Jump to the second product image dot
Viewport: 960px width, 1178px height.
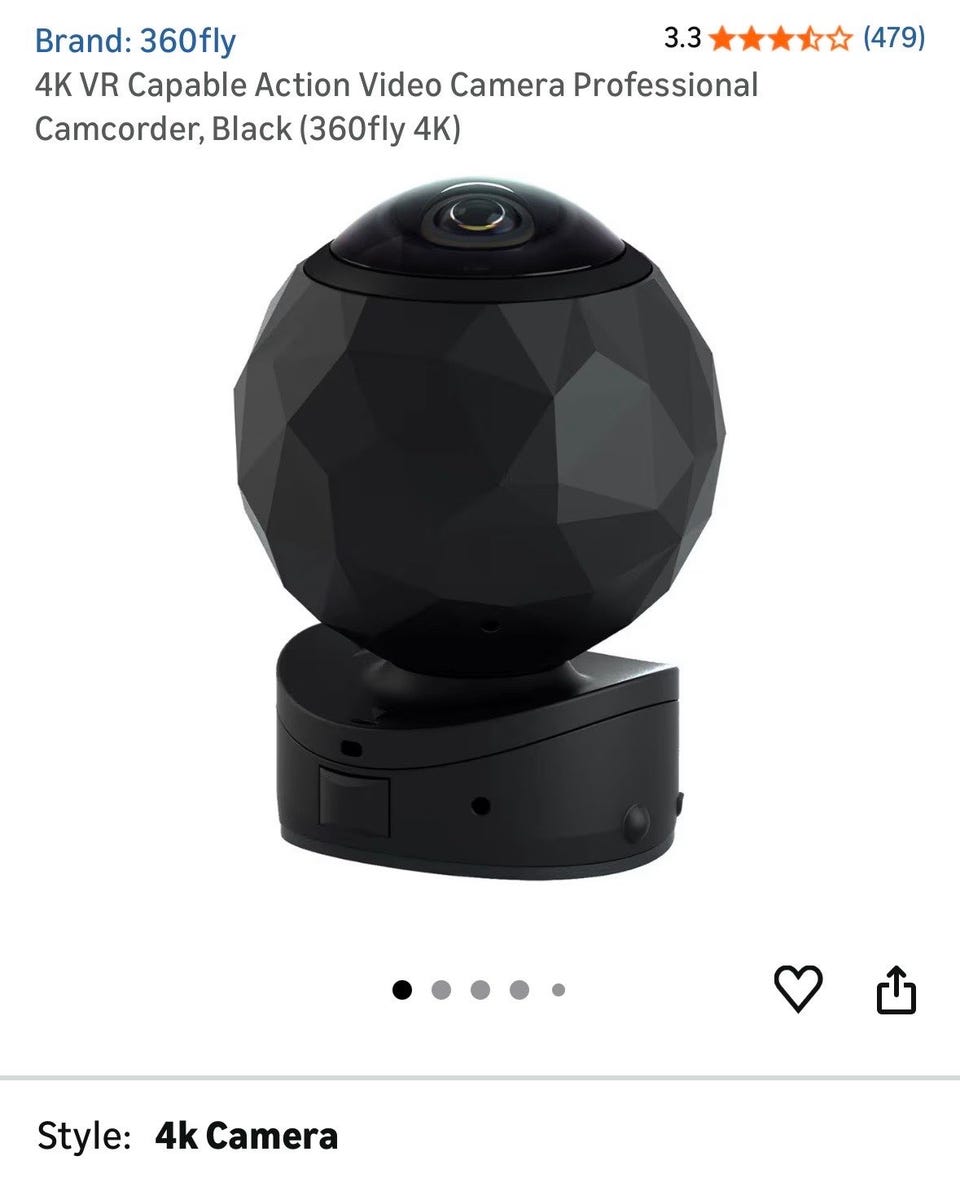pos(441,990)
